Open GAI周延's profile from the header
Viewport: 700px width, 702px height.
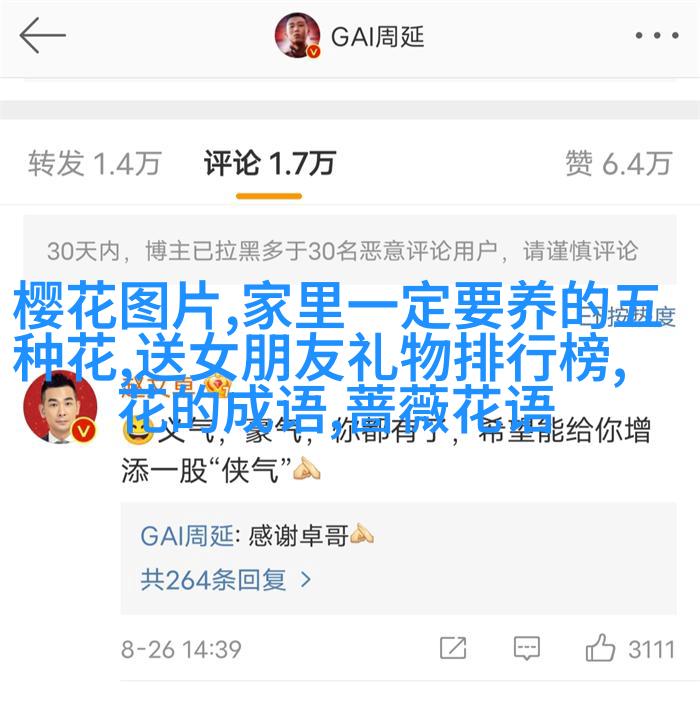click(x=350, y=37)
